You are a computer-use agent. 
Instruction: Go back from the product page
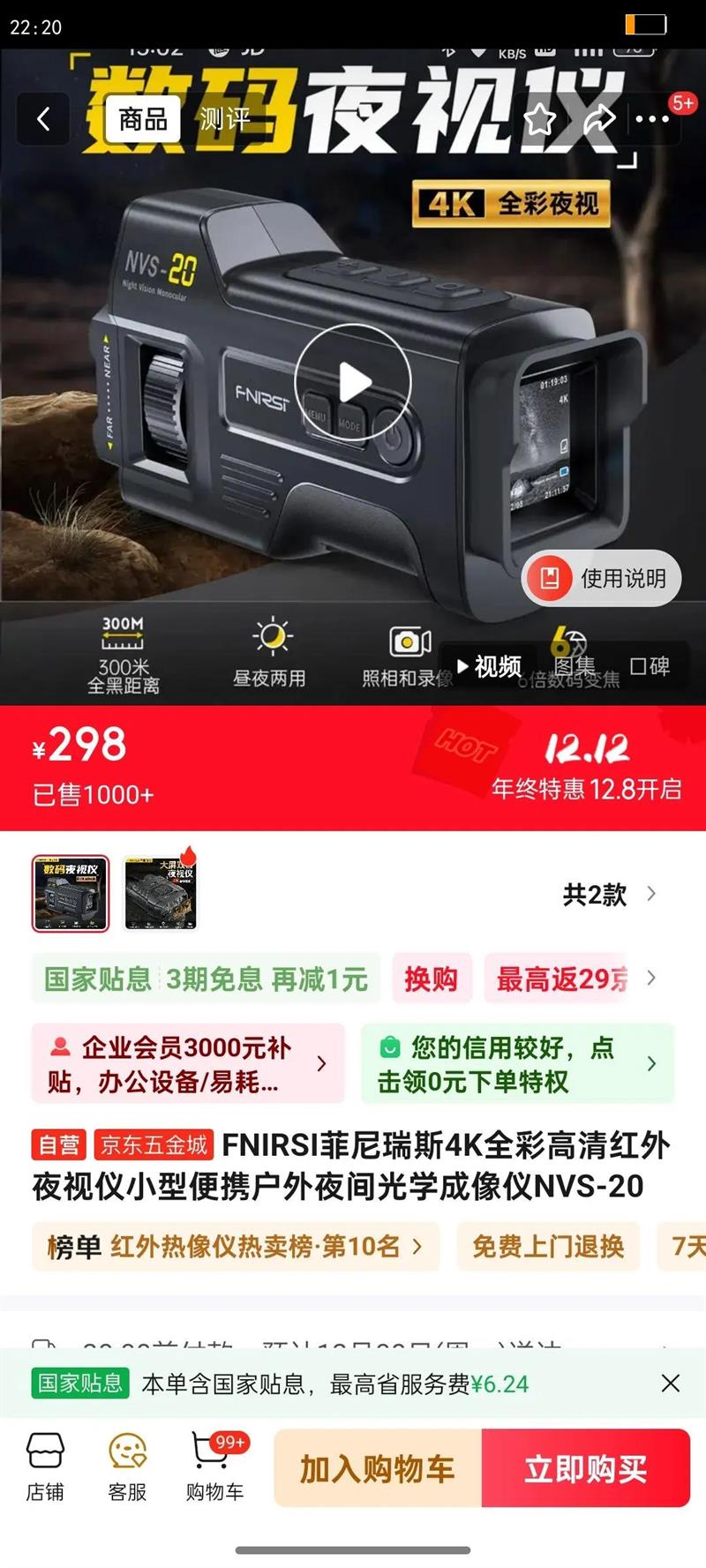click(x=43, y=119)
